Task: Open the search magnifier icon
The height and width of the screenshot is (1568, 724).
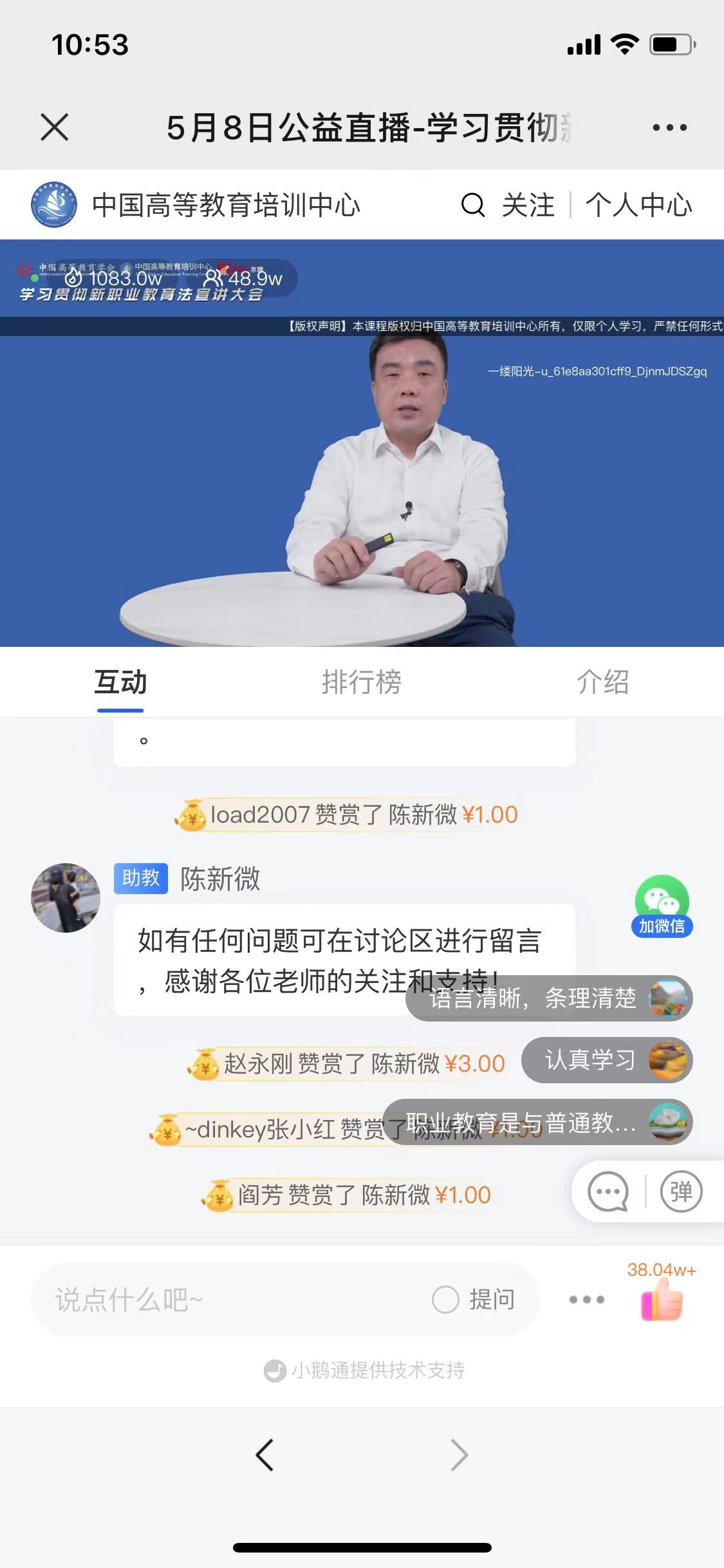Action: click(x=473, y=205)
